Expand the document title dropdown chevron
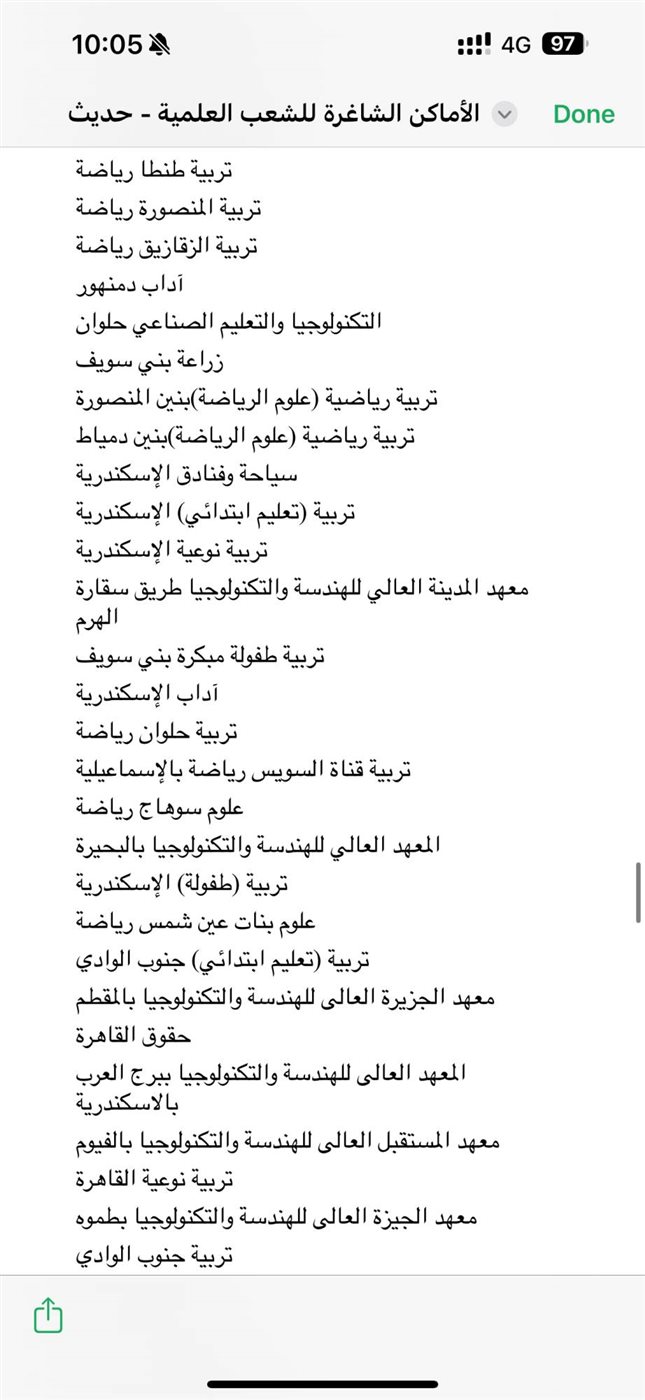 505,114
